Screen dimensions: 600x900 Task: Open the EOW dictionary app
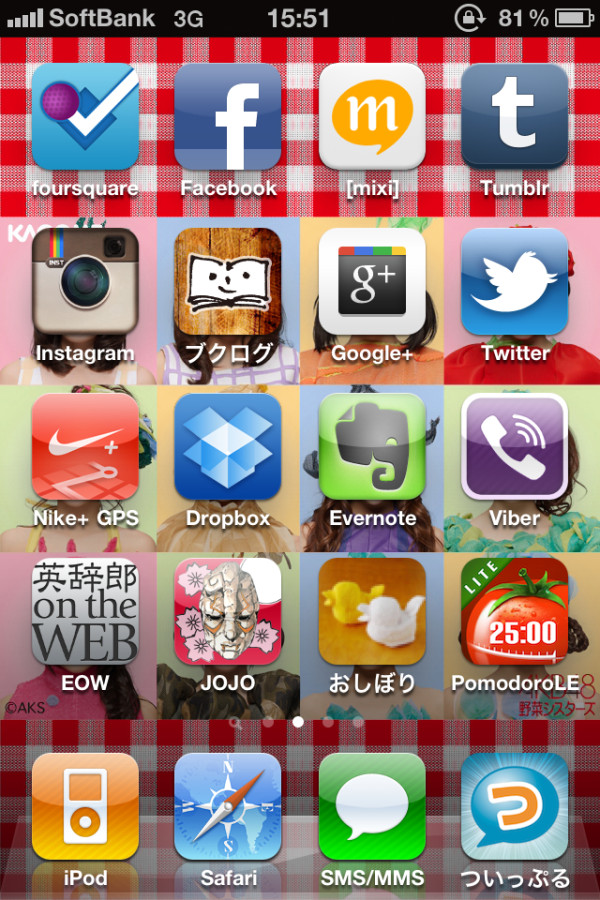(85, 612)
